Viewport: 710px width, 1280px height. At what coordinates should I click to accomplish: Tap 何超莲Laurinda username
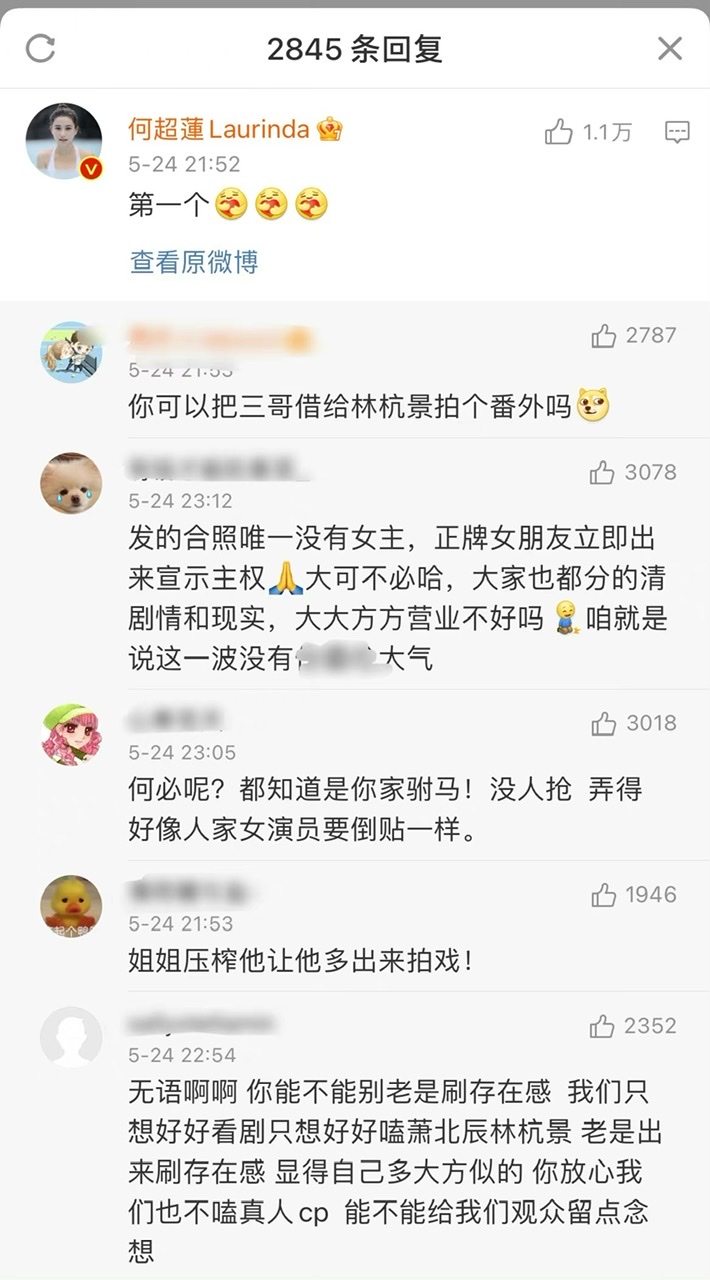[x=220, y=129]
